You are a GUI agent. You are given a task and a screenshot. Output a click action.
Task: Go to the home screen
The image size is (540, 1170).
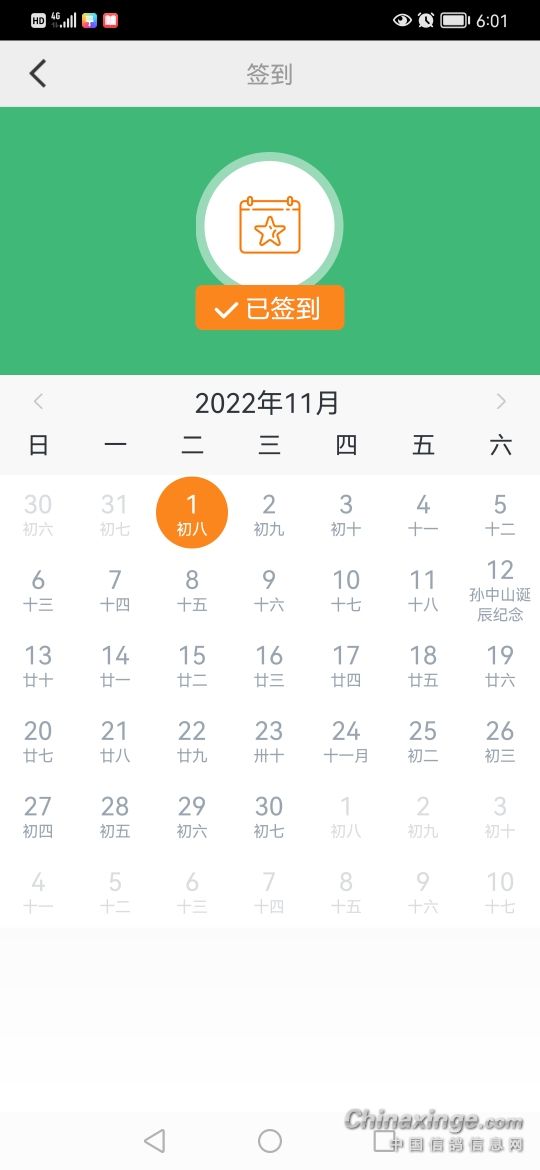270,1140
